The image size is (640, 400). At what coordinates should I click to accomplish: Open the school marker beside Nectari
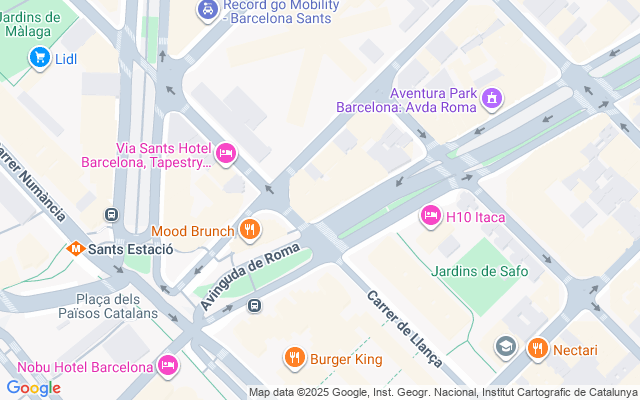click(x=506, y=347)
